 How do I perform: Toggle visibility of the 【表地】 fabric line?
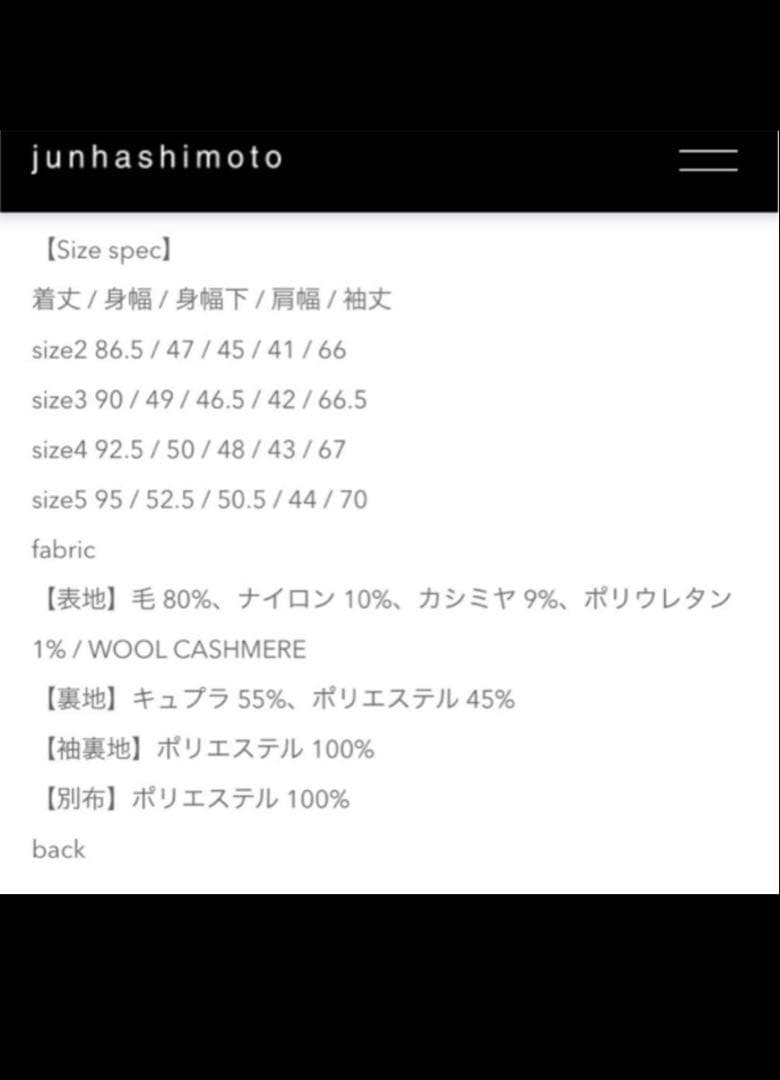point(385,598)
